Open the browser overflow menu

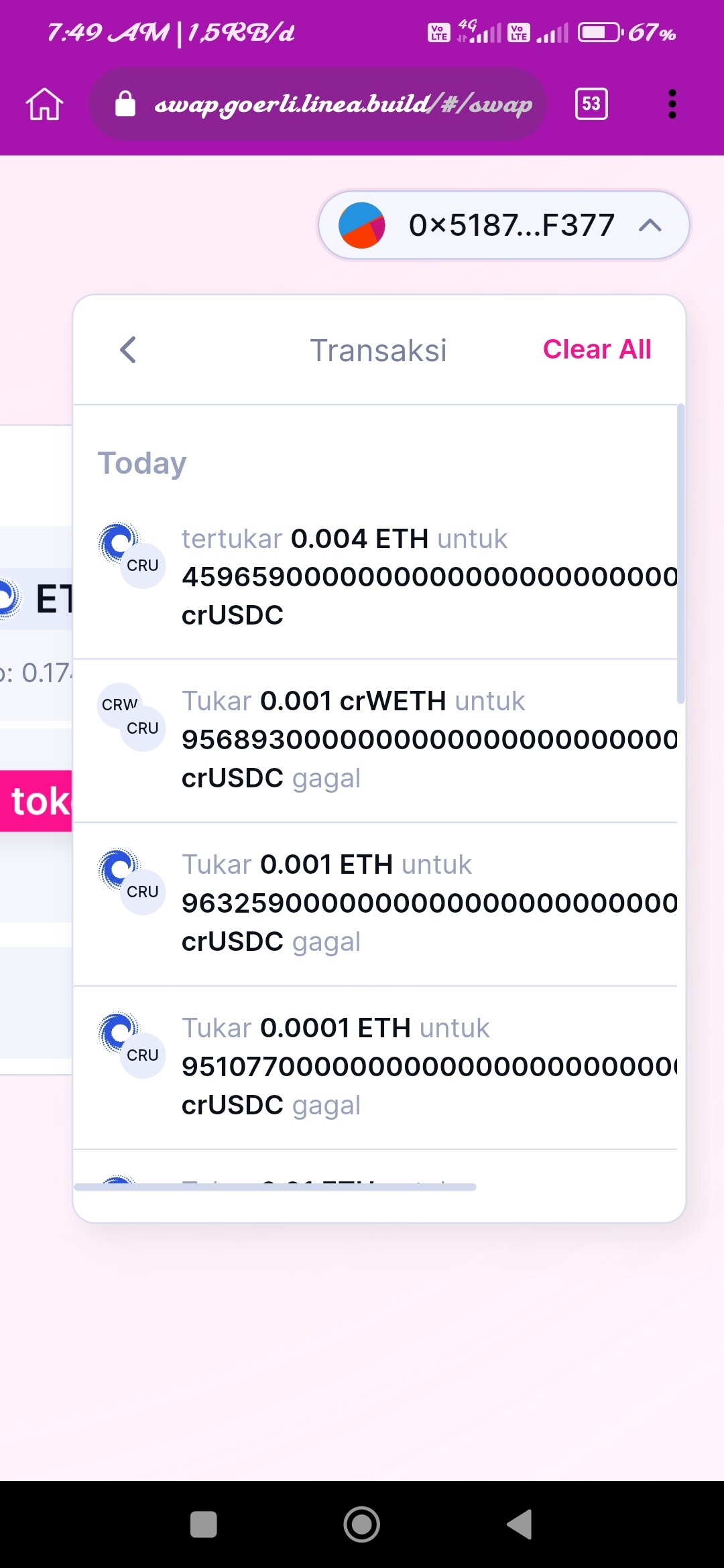pos(672,104)
